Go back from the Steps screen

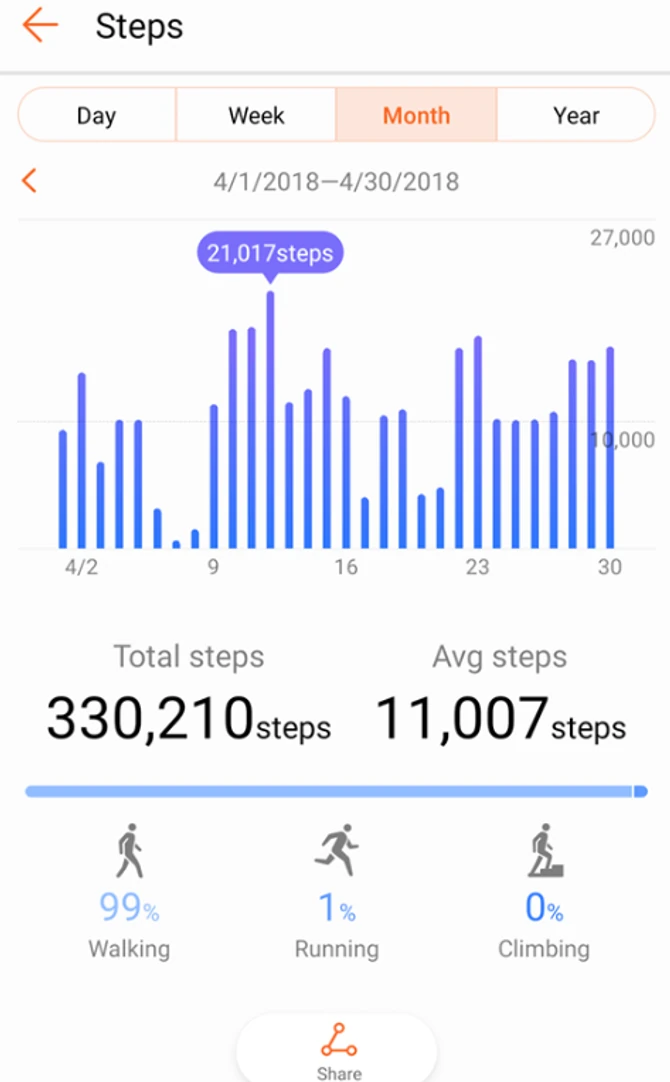pyautogui.click(x=40, y=26)
